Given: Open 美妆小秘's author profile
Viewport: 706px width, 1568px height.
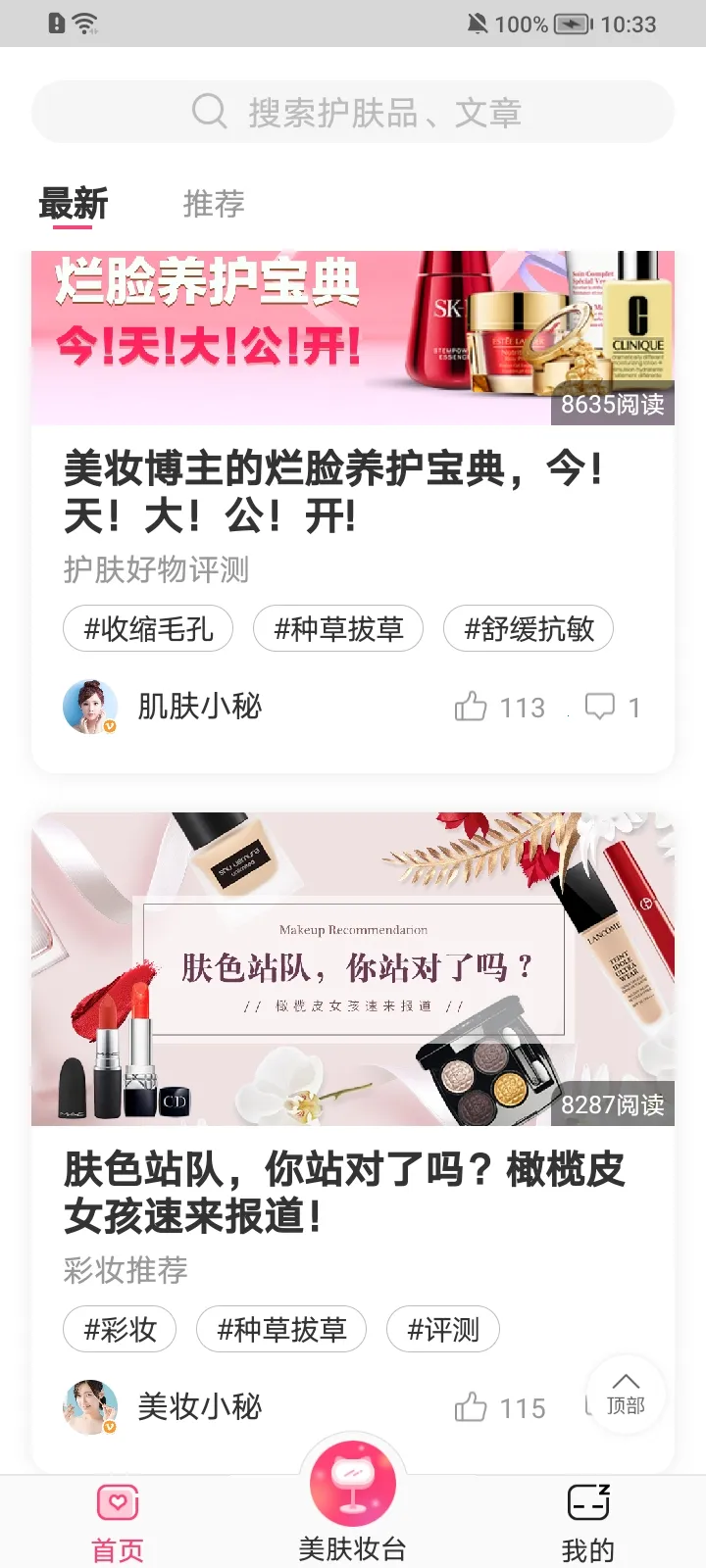Looking at the screenshot, I should pyautogui.click(x=162, y=1407).
